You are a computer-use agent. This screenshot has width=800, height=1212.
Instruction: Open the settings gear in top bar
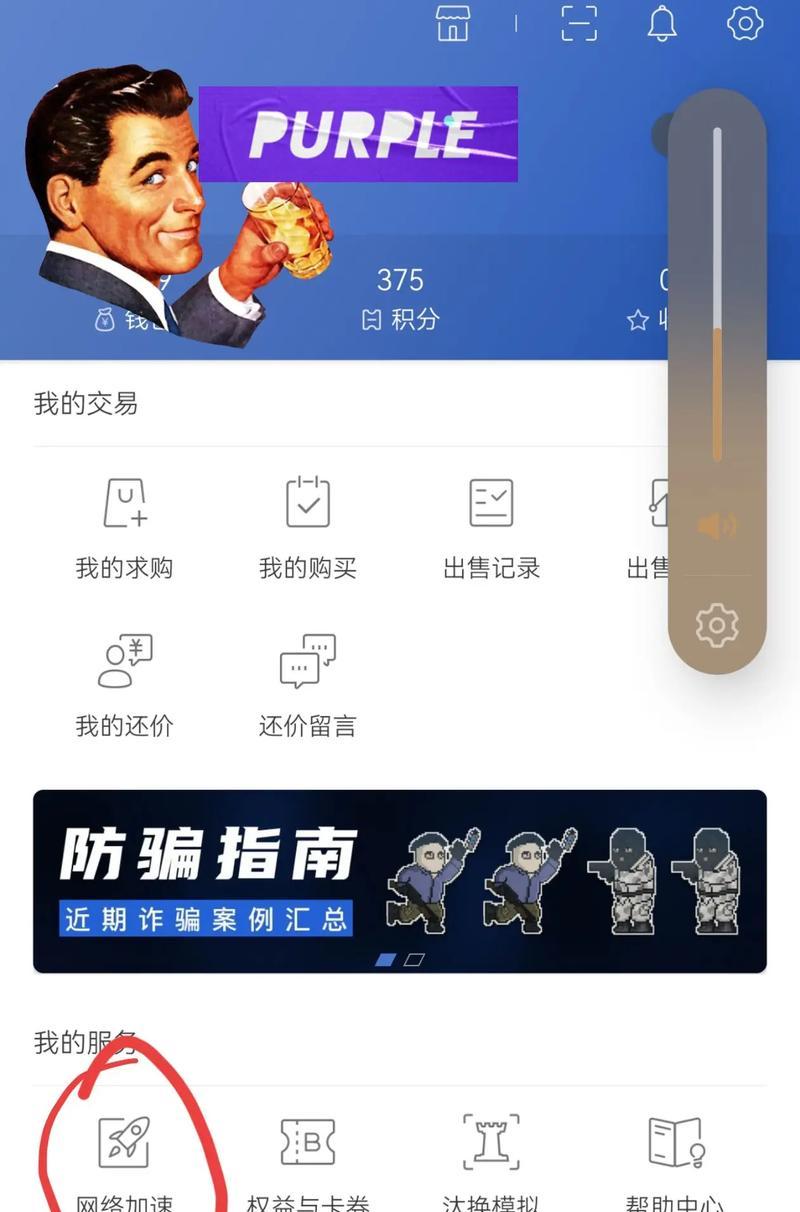click(x=745, y=22)
